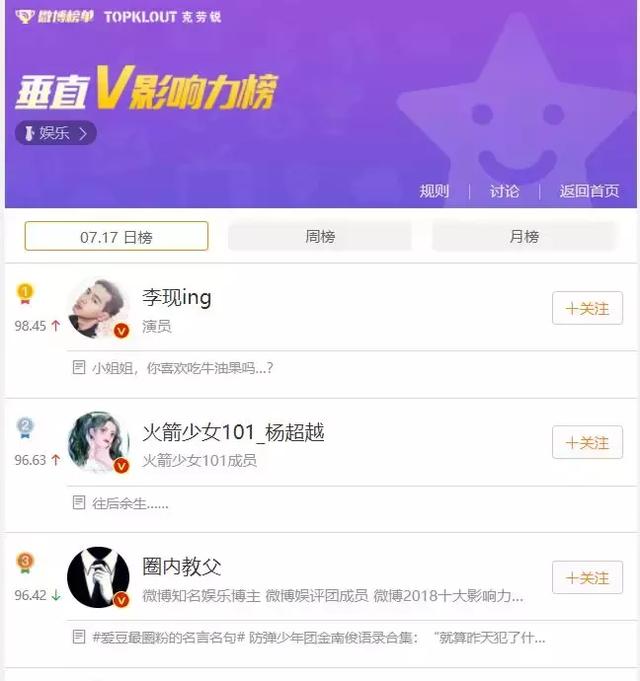Image resolution: width=640 pixels, height=681 pixels.
Task: Follow 圈内教父 with the +关注 button
Action: coord(587,578)
